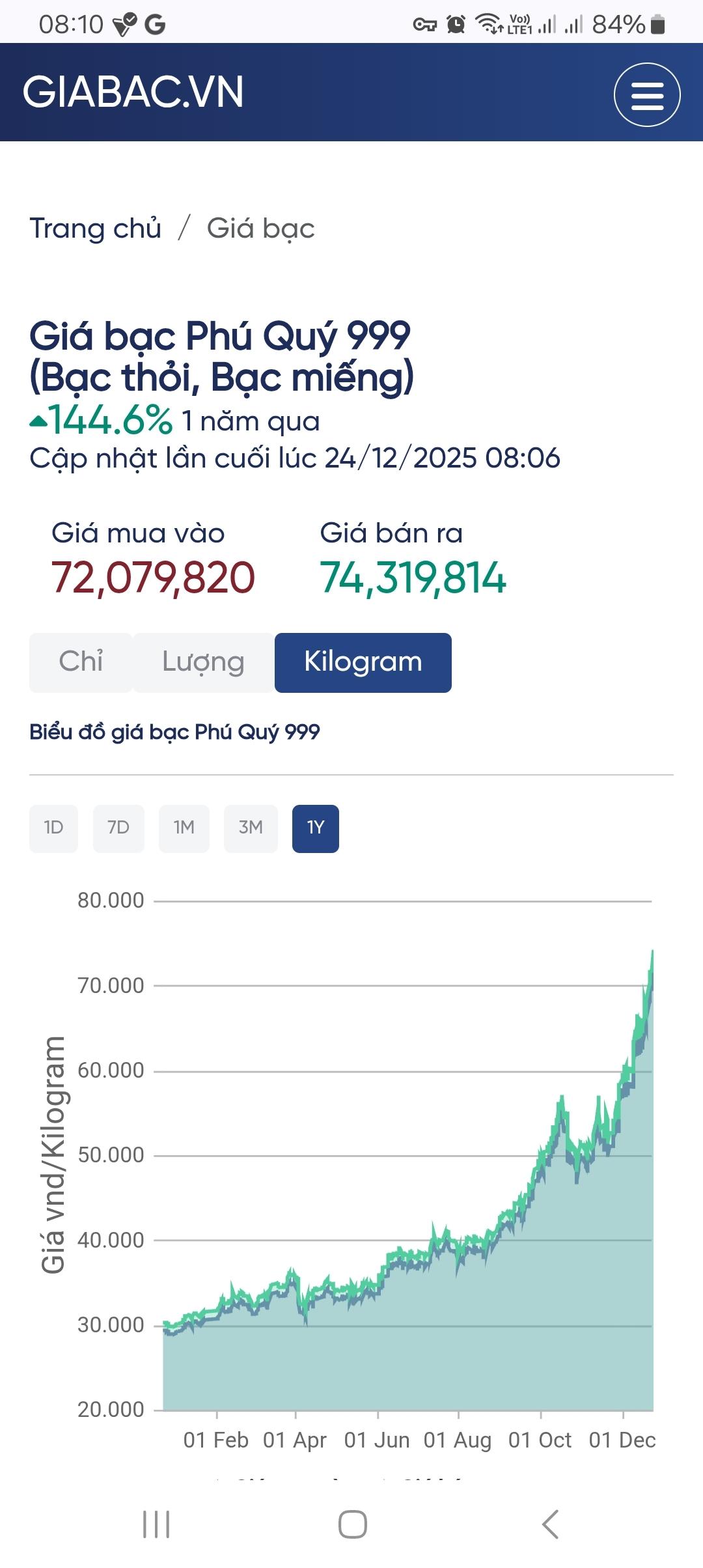Switch price unit to Lượng

point(203,662)
